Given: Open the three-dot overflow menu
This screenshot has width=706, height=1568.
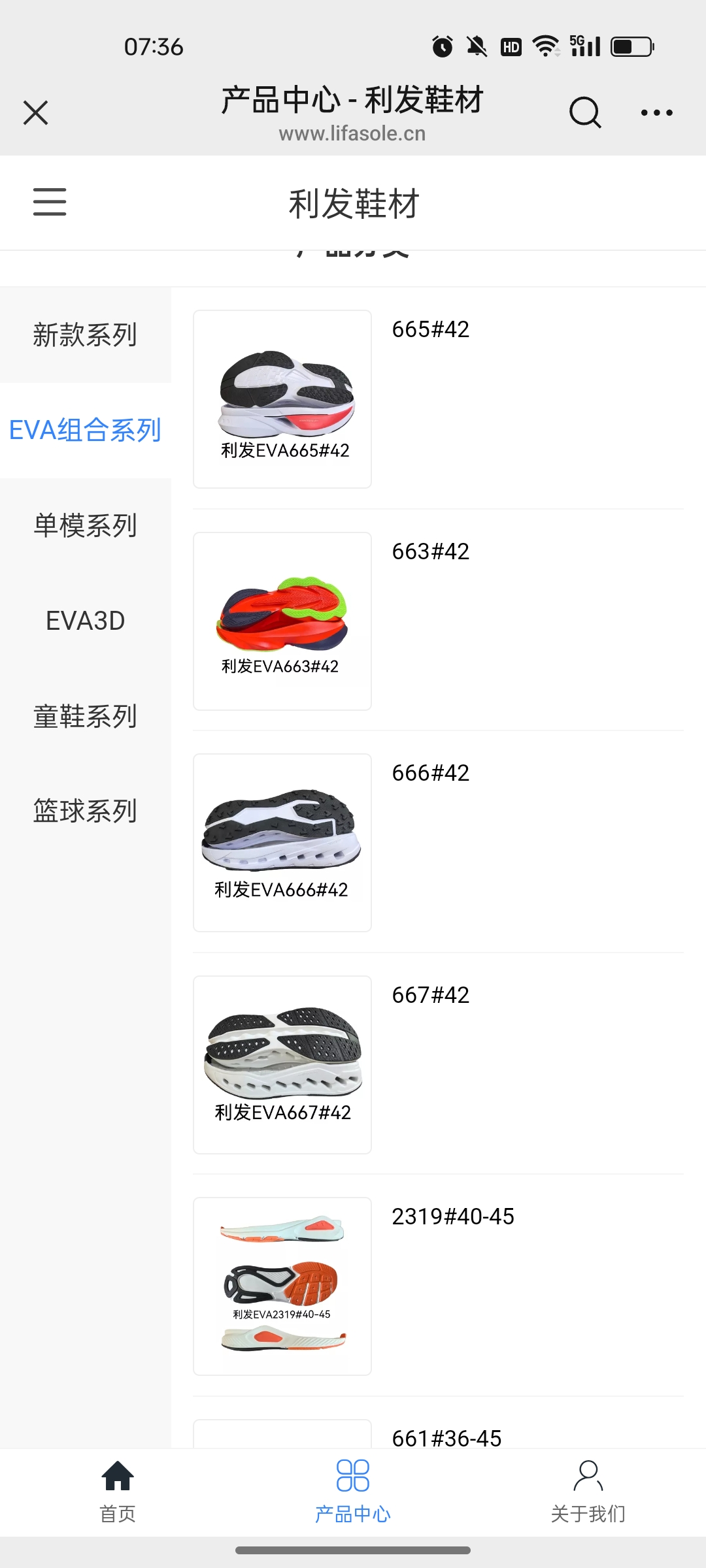Looking at the screenshot, I should pos(656,112).
